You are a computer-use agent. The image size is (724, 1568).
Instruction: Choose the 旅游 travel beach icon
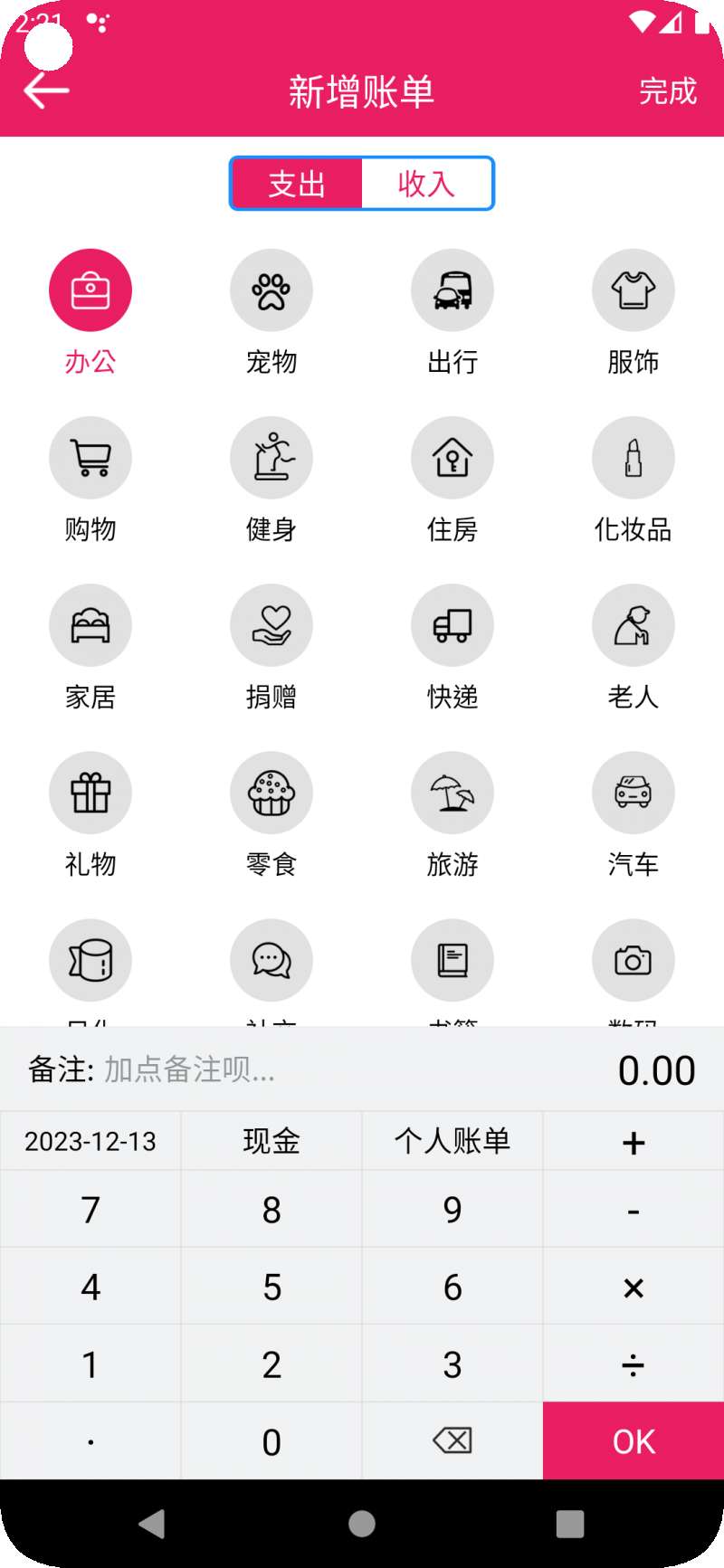point(452,792)
